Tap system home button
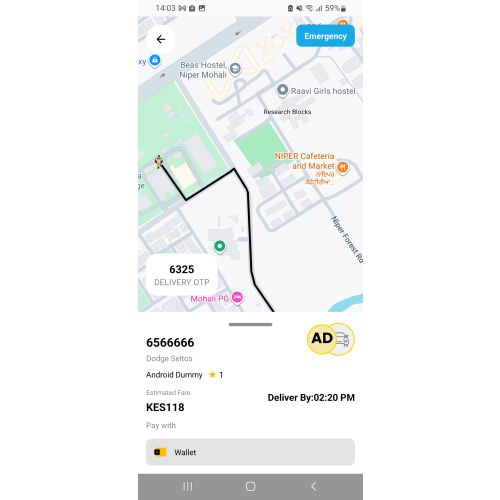Image resolution: width=500 pixels, height=500 pixels. pos(250,486)
